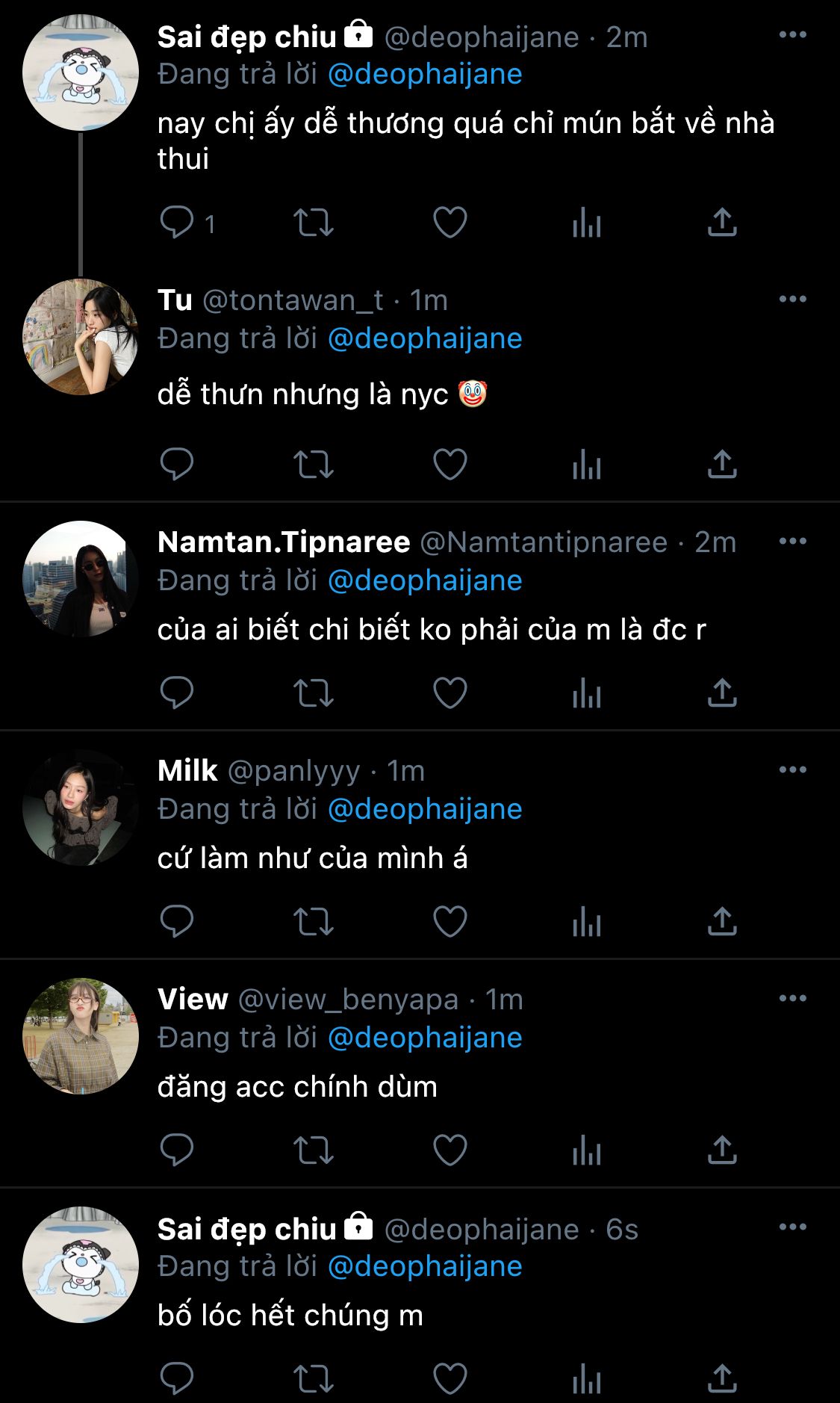Reply to Namtan.Tipnaree's tweet

click(x=177, y=693)
